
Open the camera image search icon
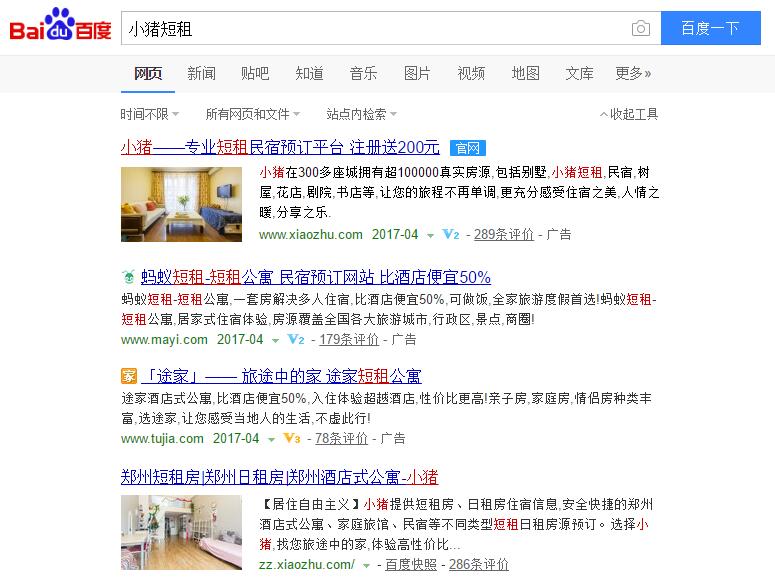point(640,29)
